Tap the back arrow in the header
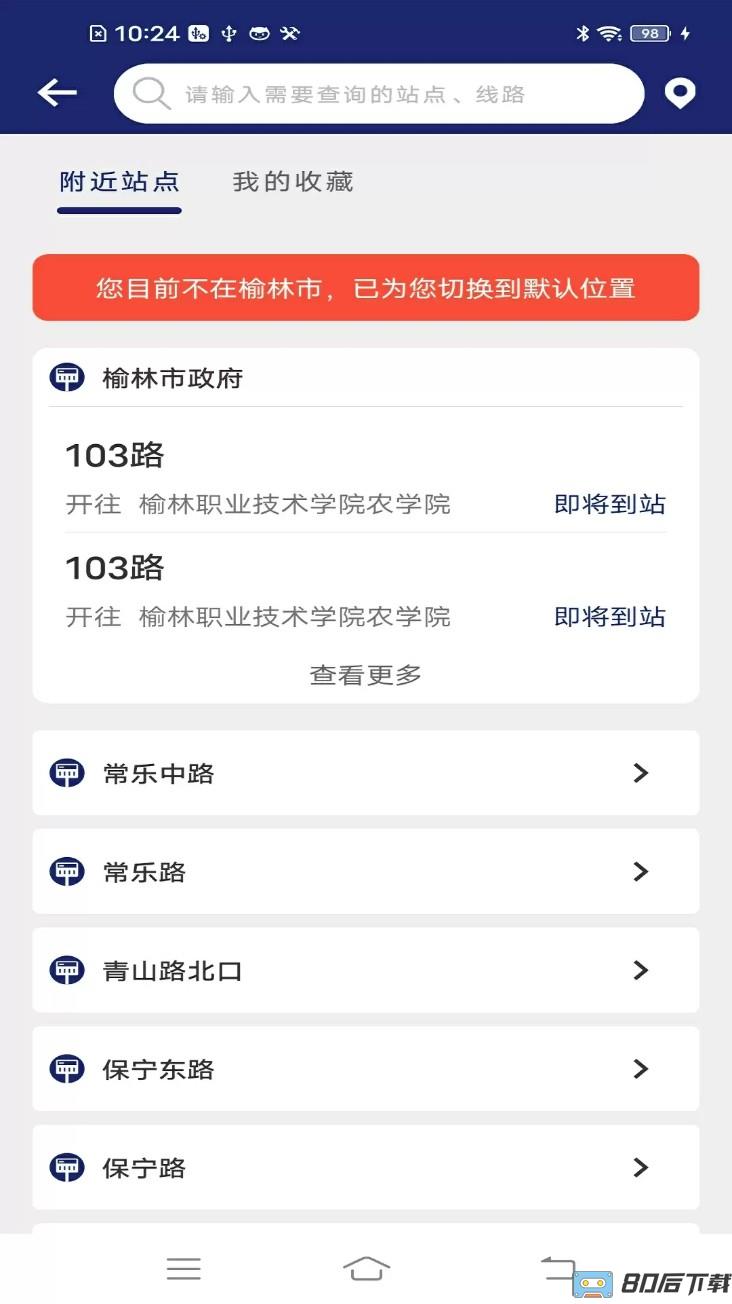 (x=57, y=93)
